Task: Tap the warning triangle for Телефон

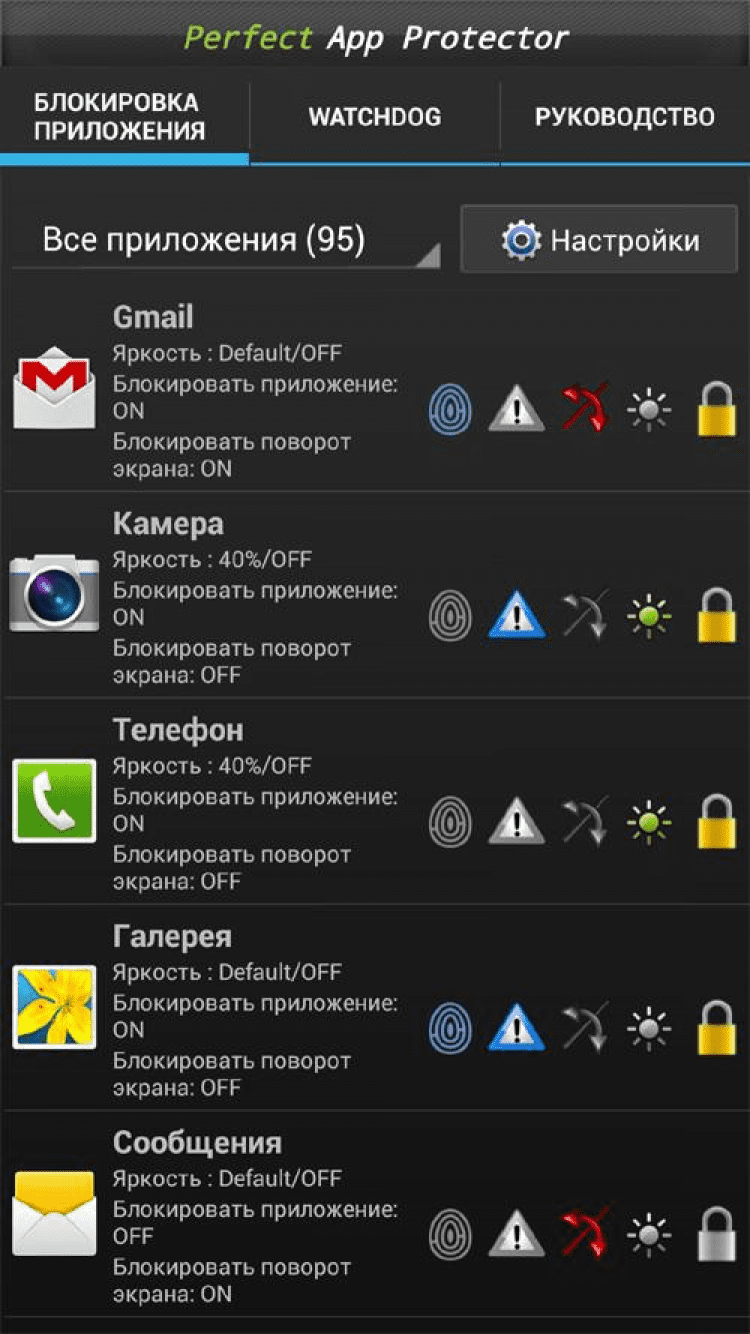Action: [517, 822]
